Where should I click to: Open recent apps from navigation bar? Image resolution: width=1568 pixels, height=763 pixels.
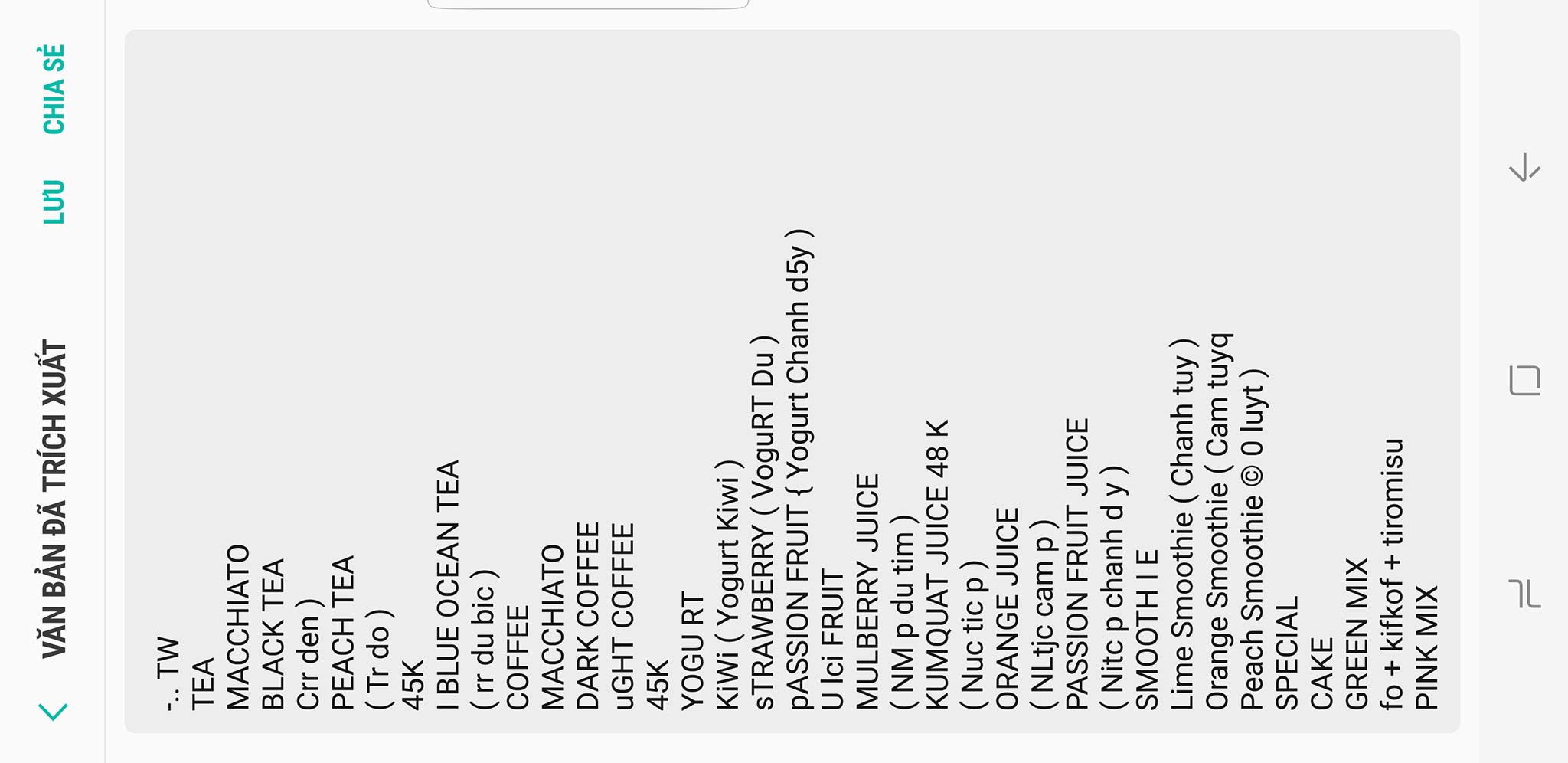click(x=1524, y=594)
